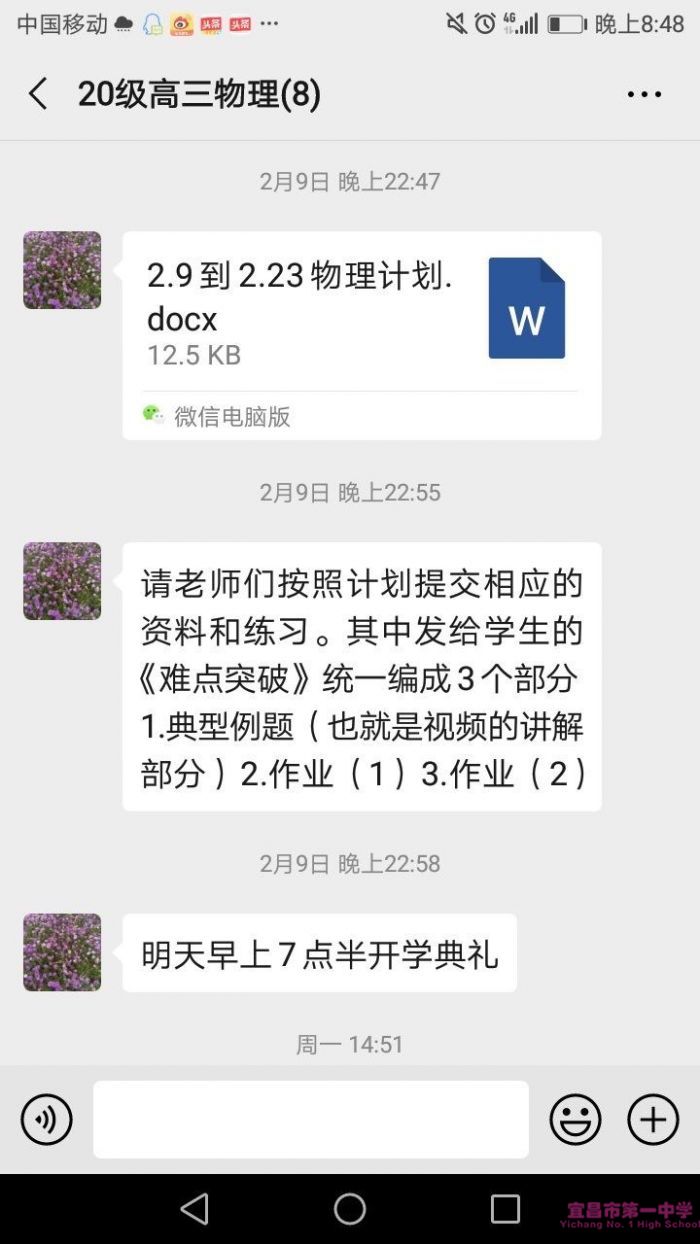The height and width of the screenshot is (1244, 700).
Task: Switch to voice message input
Action: 47,1119
